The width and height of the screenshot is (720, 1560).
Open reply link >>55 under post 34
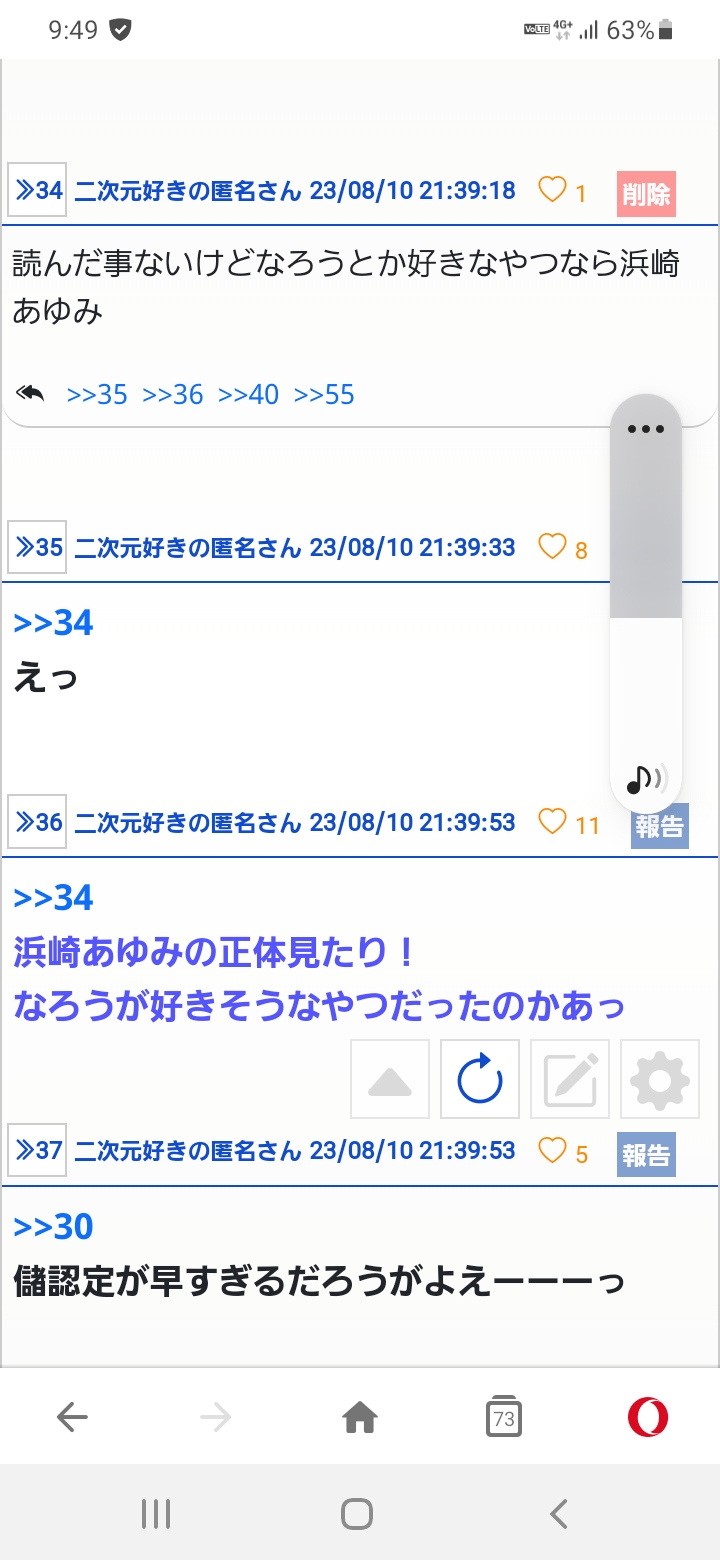click(324, 395)
